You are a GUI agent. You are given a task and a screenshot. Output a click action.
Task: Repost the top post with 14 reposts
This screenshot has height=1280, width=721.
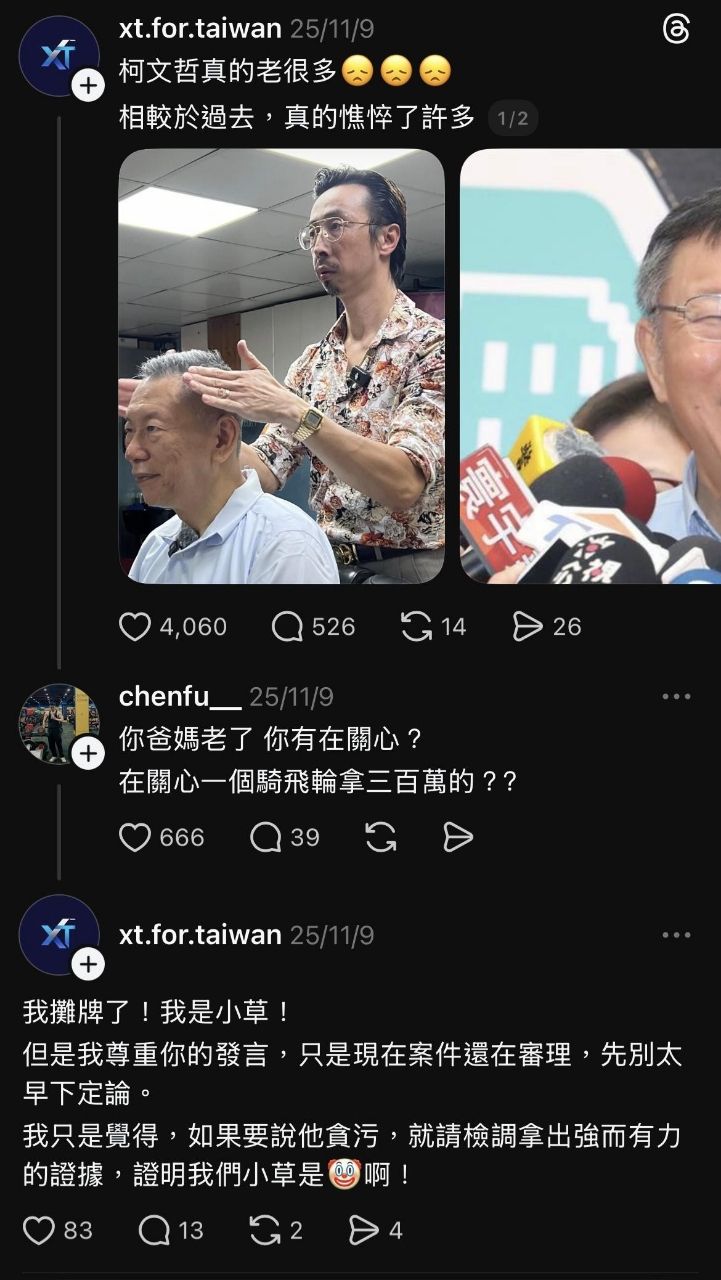(416, 627)
